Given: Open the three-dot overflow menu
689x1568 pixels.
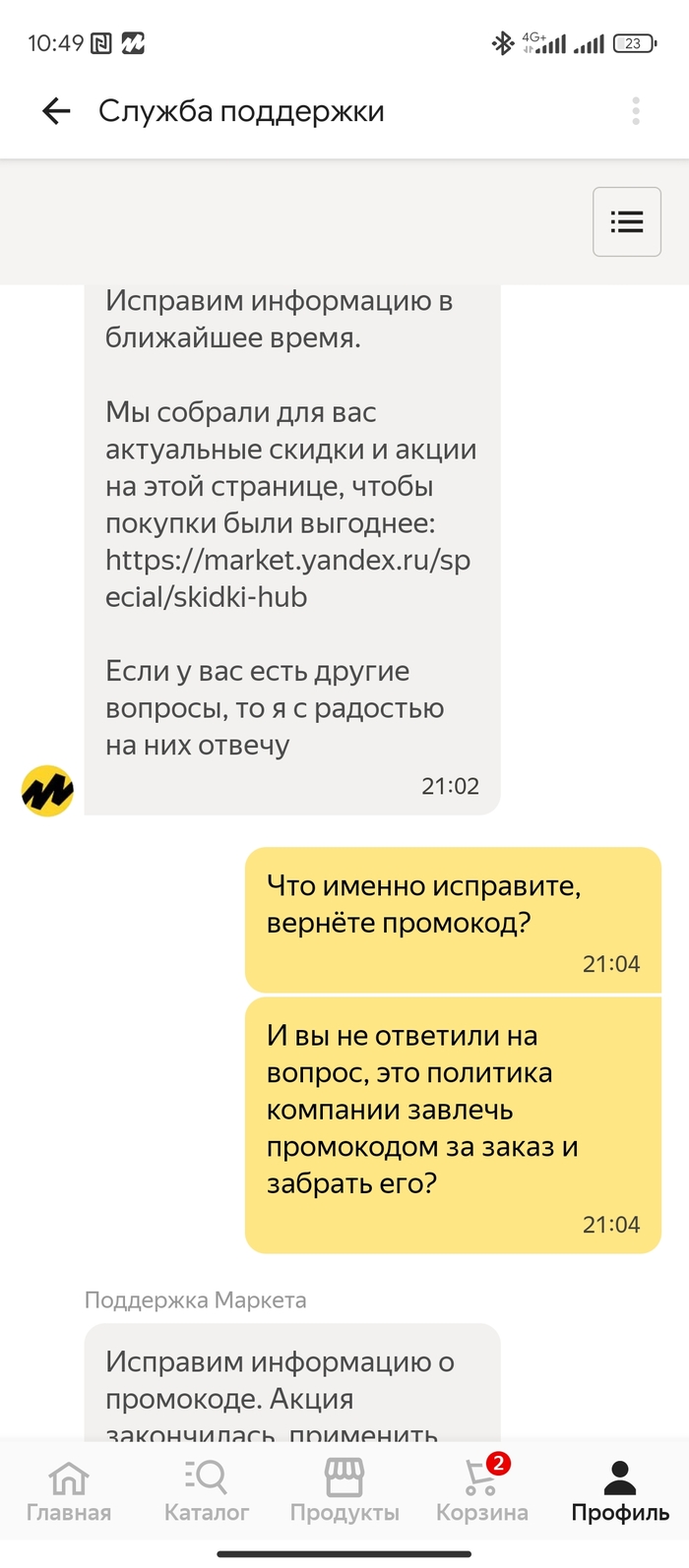Looking at the screenshot, I should [x=636, y=111].
